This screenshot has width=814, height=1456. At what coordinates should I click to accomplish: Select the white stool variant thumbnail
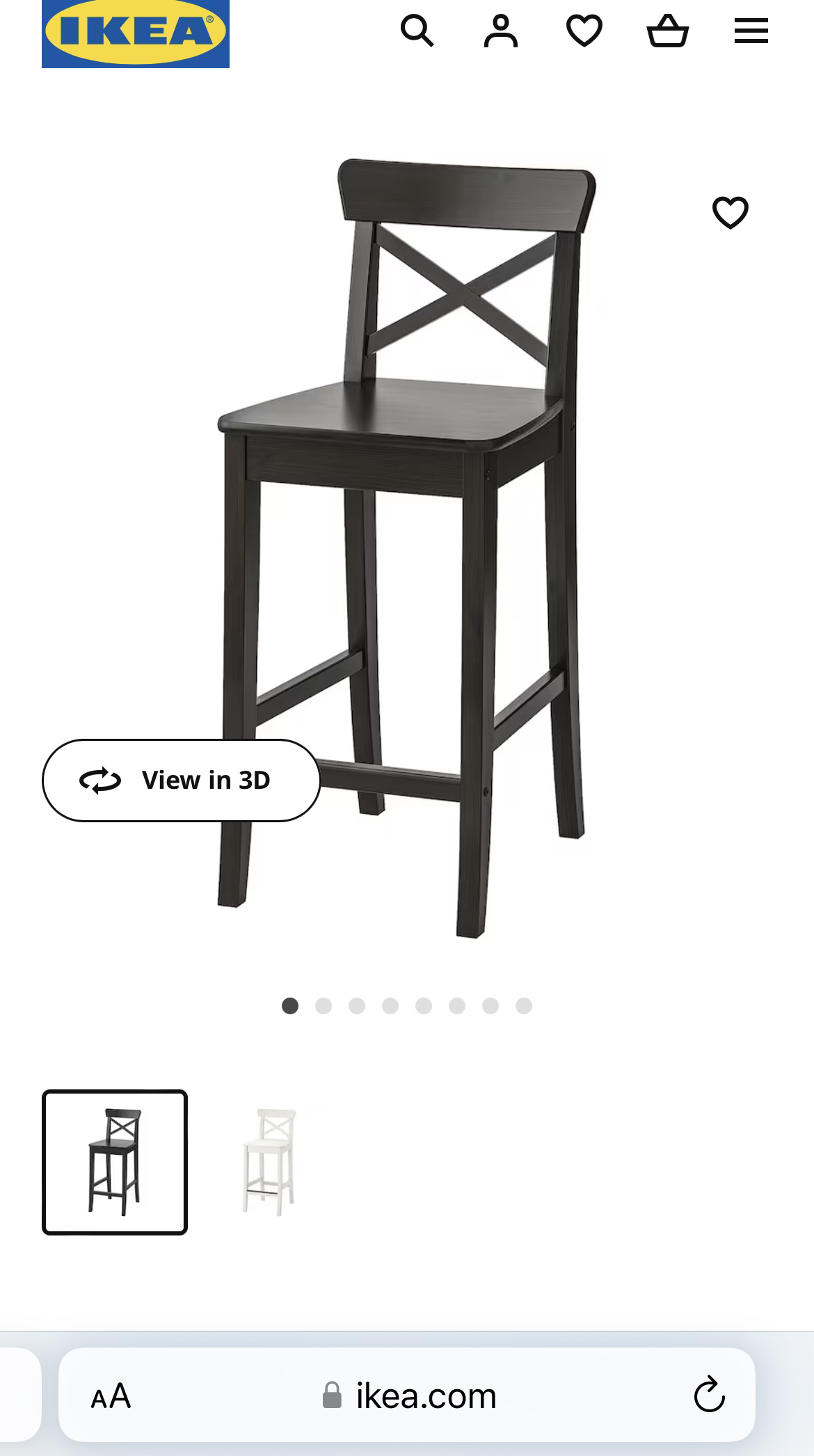point(269,1162)
